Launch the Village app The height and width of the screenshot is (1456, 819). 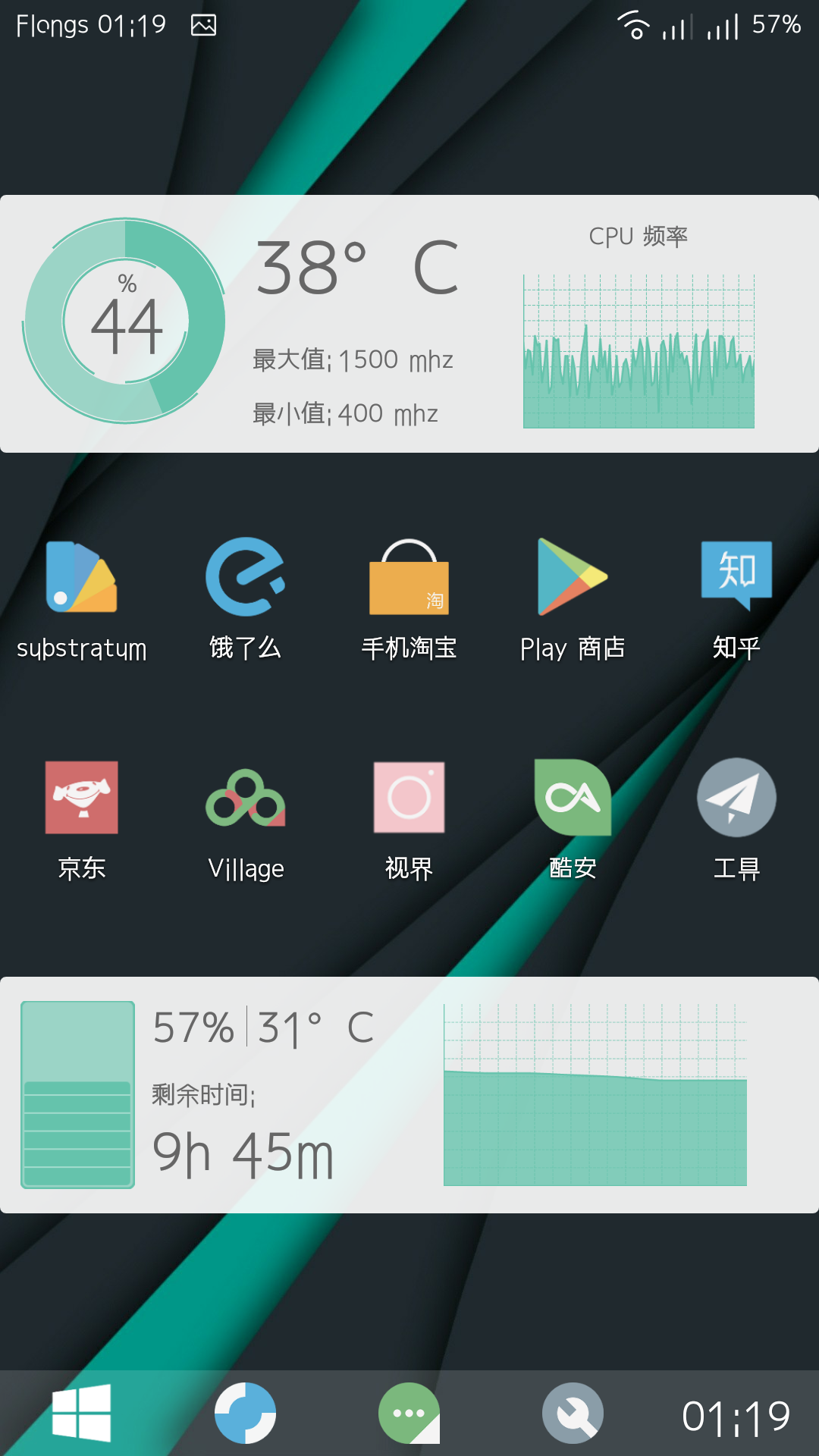click(245, 799)
